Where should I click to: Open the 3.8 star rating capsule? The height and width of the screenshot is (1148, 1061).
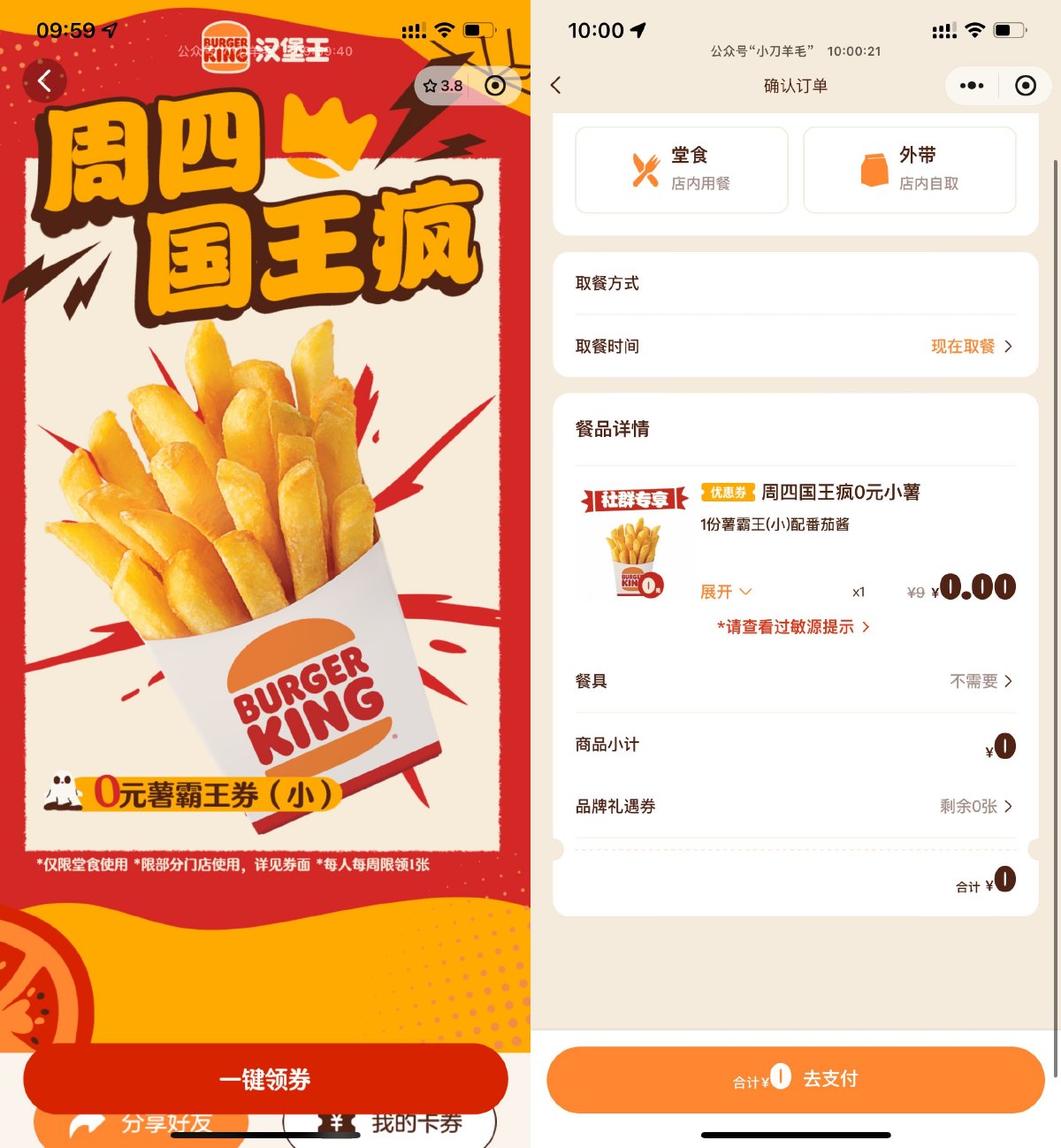444,86
